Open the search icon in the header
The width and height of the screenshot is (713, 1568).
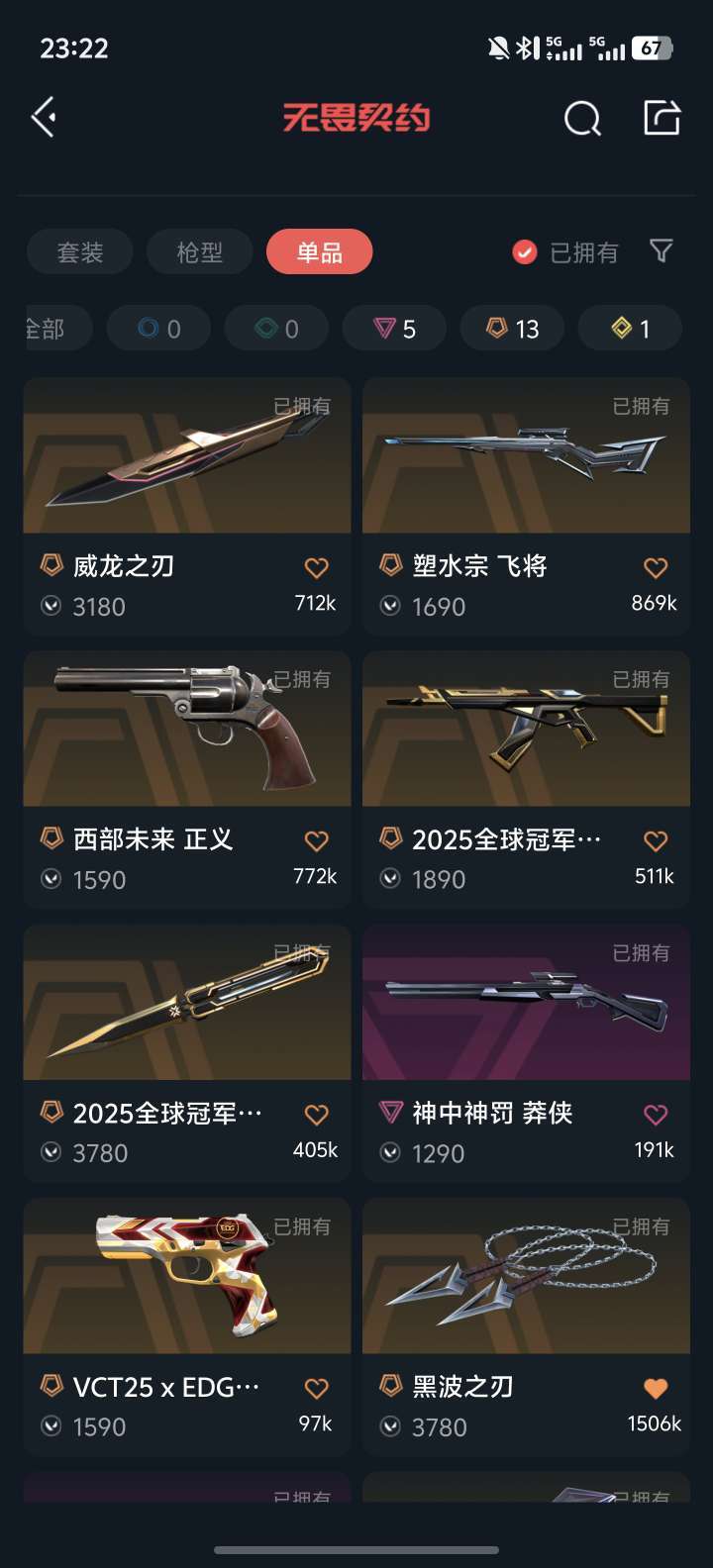coord(582,119)
